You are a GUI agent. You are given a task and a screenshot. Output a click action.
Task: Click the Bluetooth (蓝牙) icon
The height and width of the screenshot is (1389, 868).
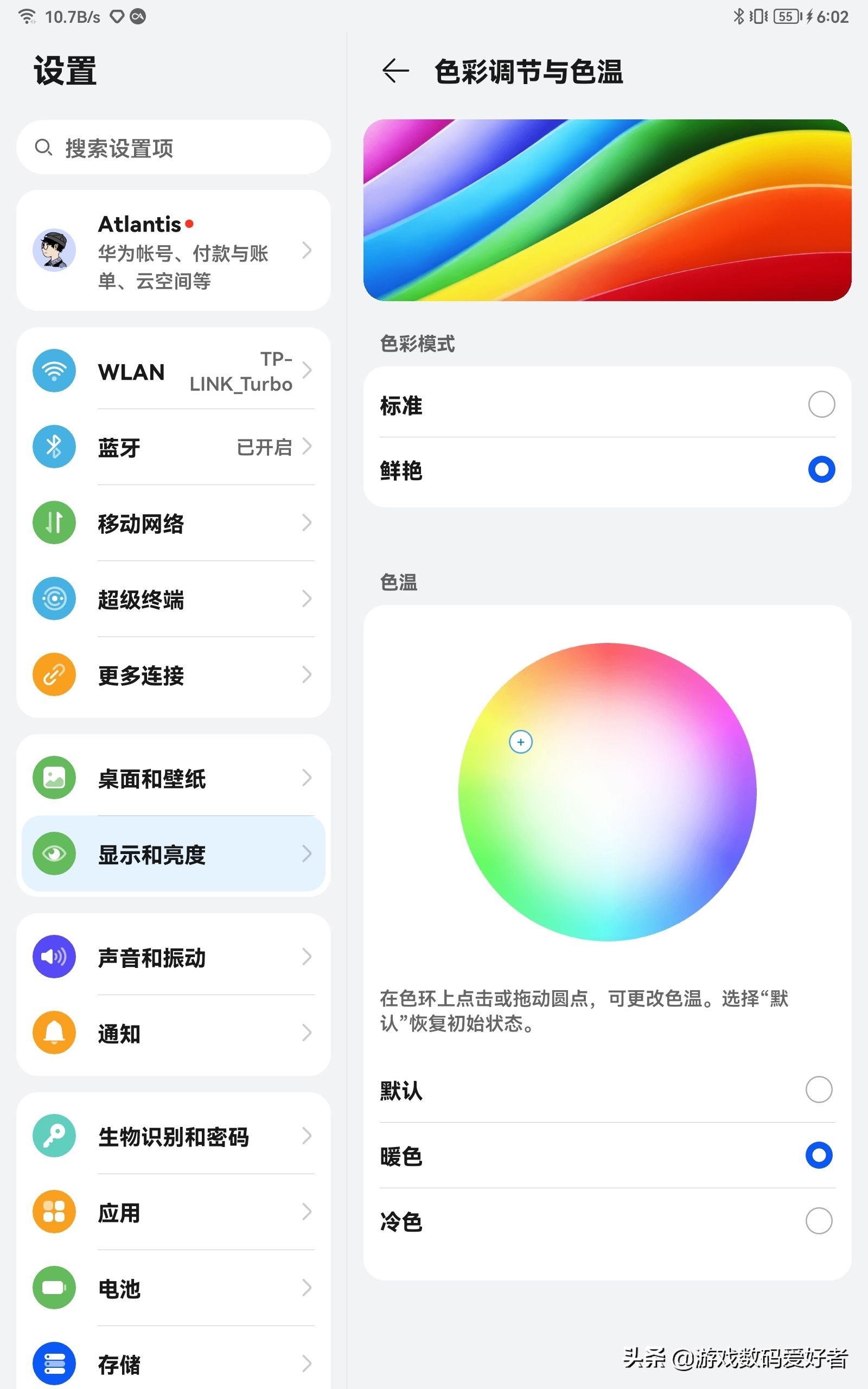[x=54, y=447]
